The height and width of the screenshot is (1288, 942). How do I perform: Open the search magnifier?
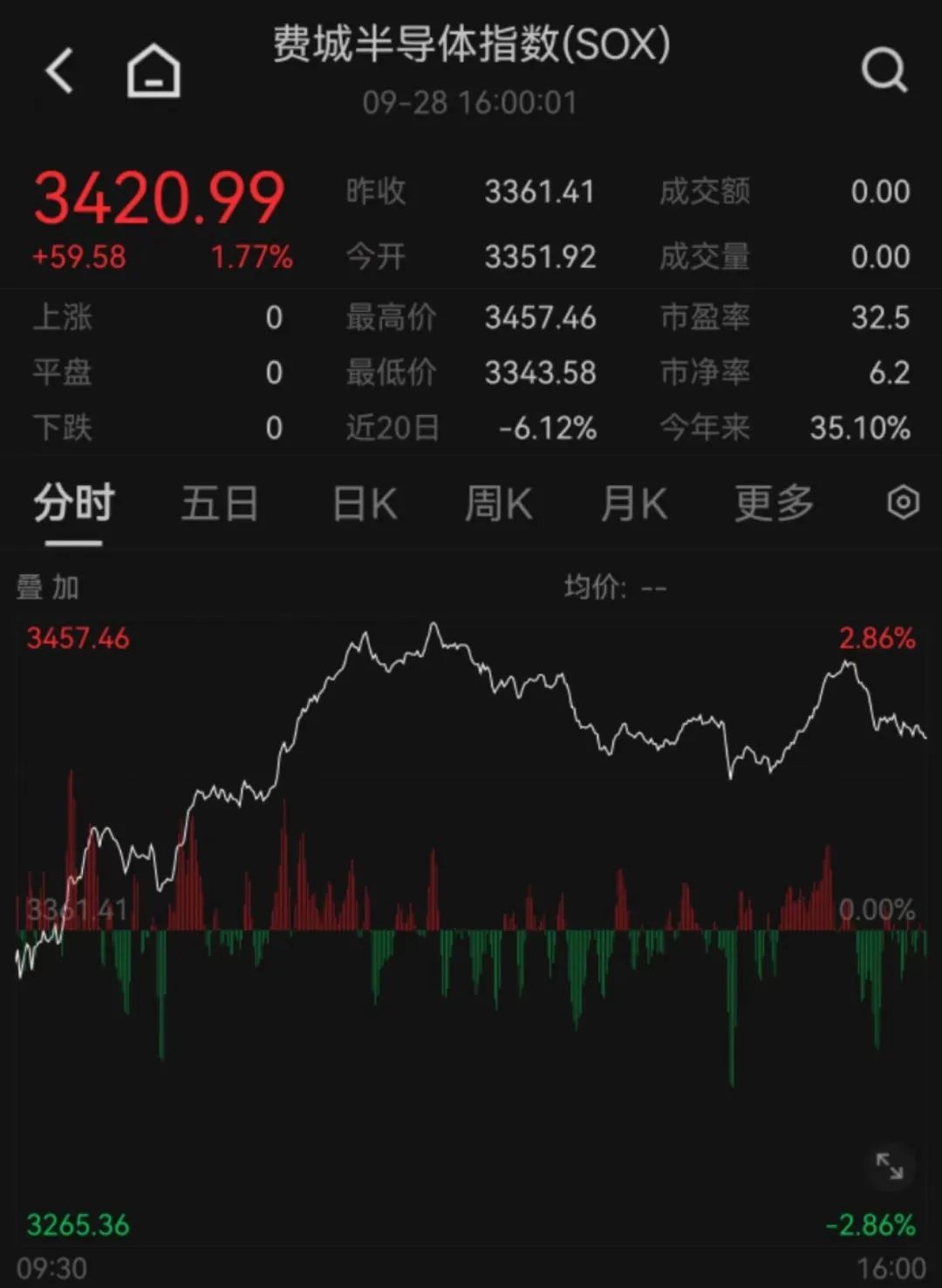tap(884, 71)
